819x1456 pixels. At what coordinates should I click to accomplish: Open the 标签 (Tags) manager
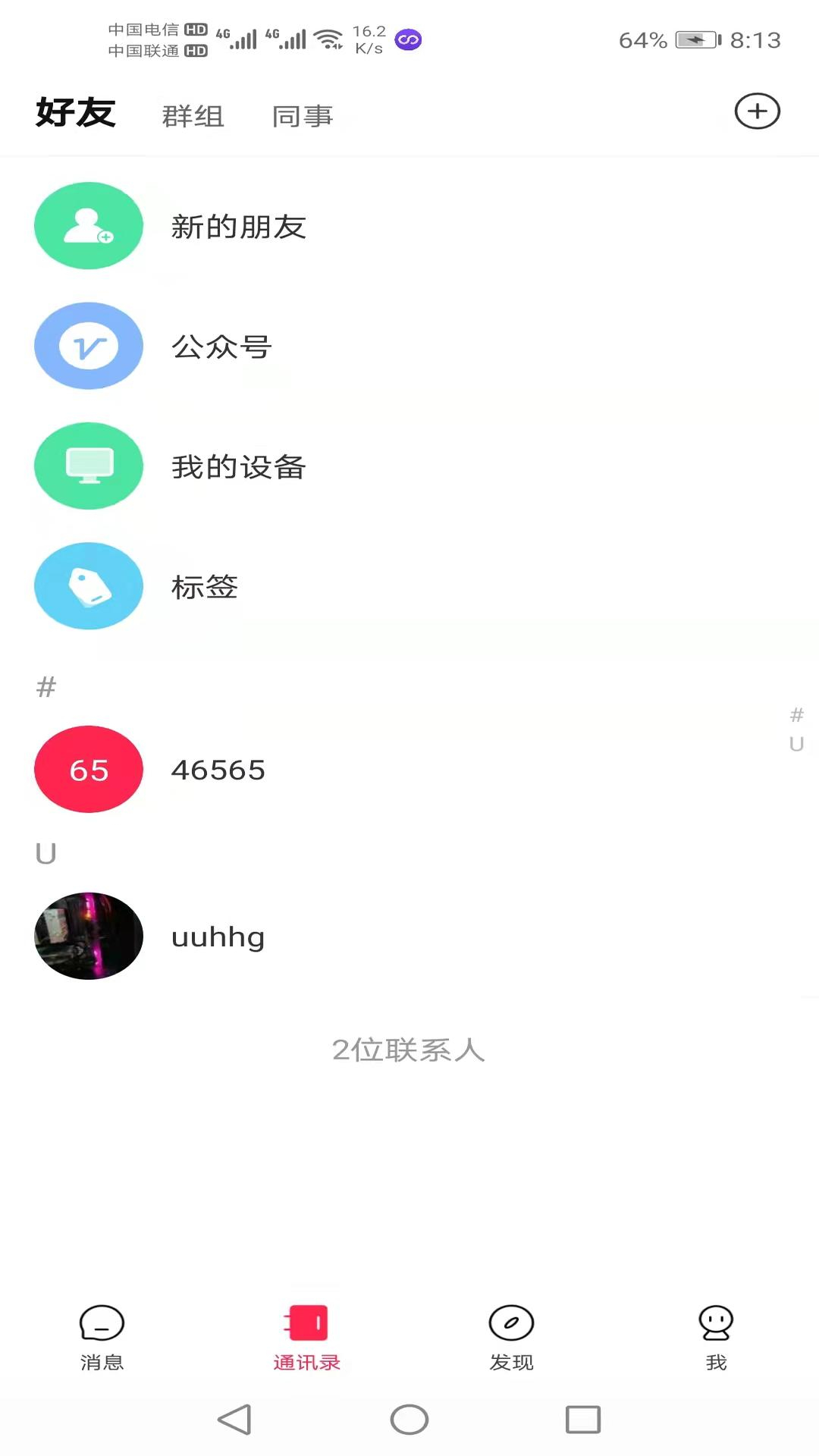point(204,586)
